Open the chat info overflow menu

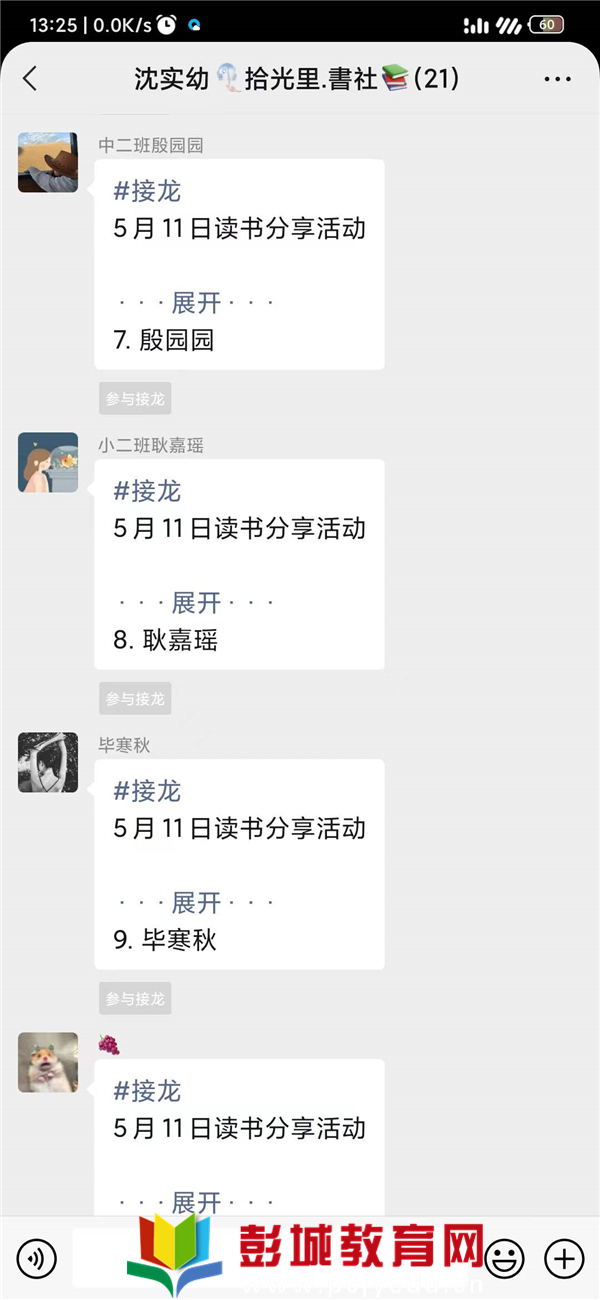[556, 79]
